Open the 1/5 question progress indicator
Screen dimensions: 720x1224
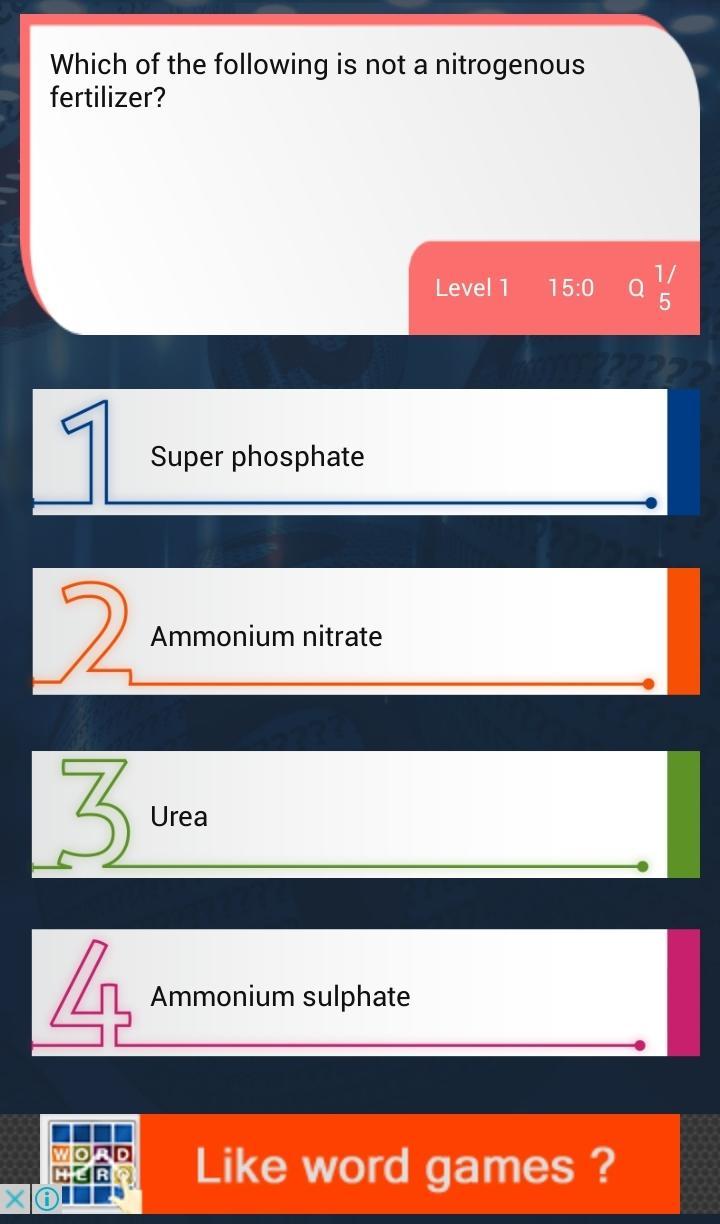663,288
